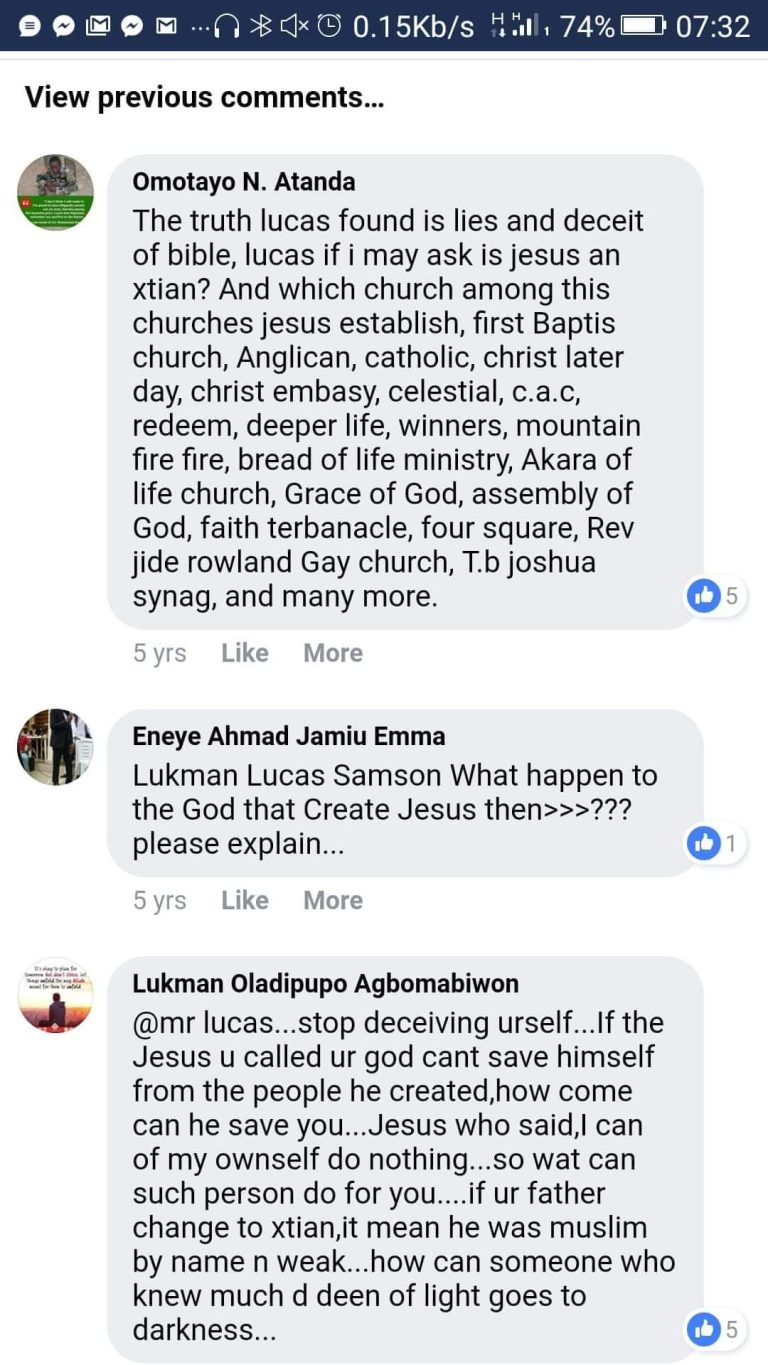Image resolution: width=768 pixels, height=1365 pixels.
Task: Tap the "5 yrs" timestamp under Omotayo's comment
Action: tap(159, 652)
